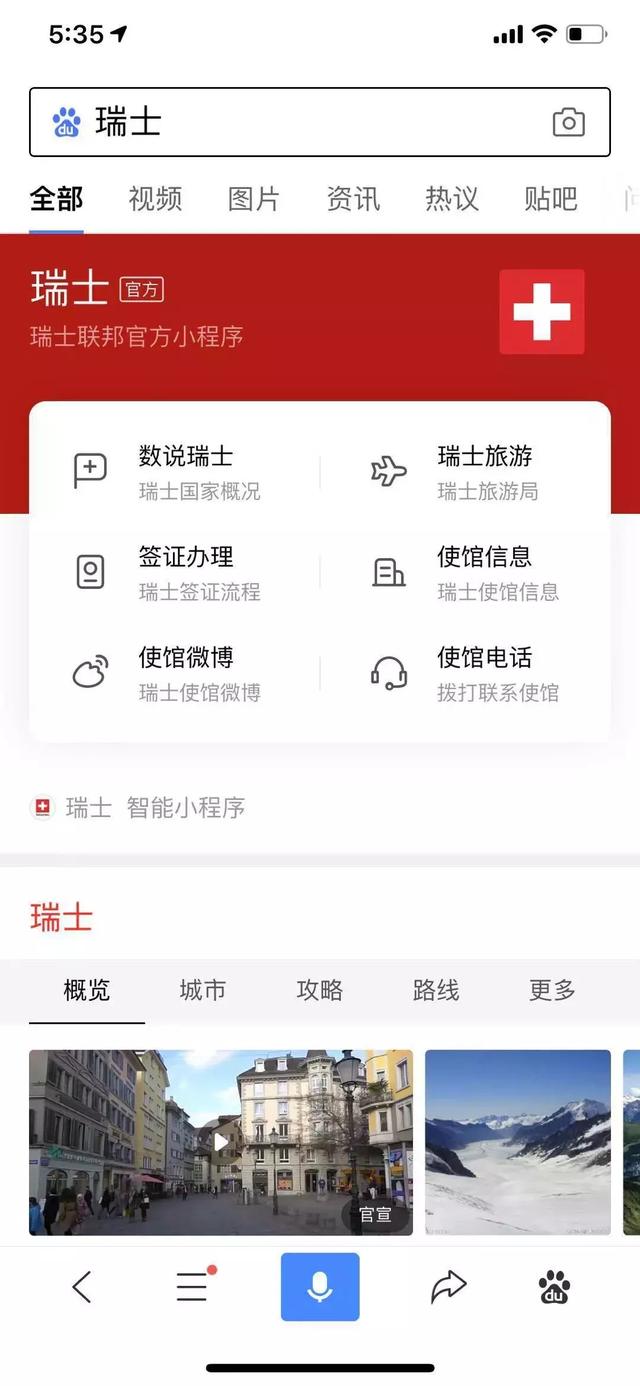
Task: Tap the blue microphone voice search button
Action: click(320, 1287)
